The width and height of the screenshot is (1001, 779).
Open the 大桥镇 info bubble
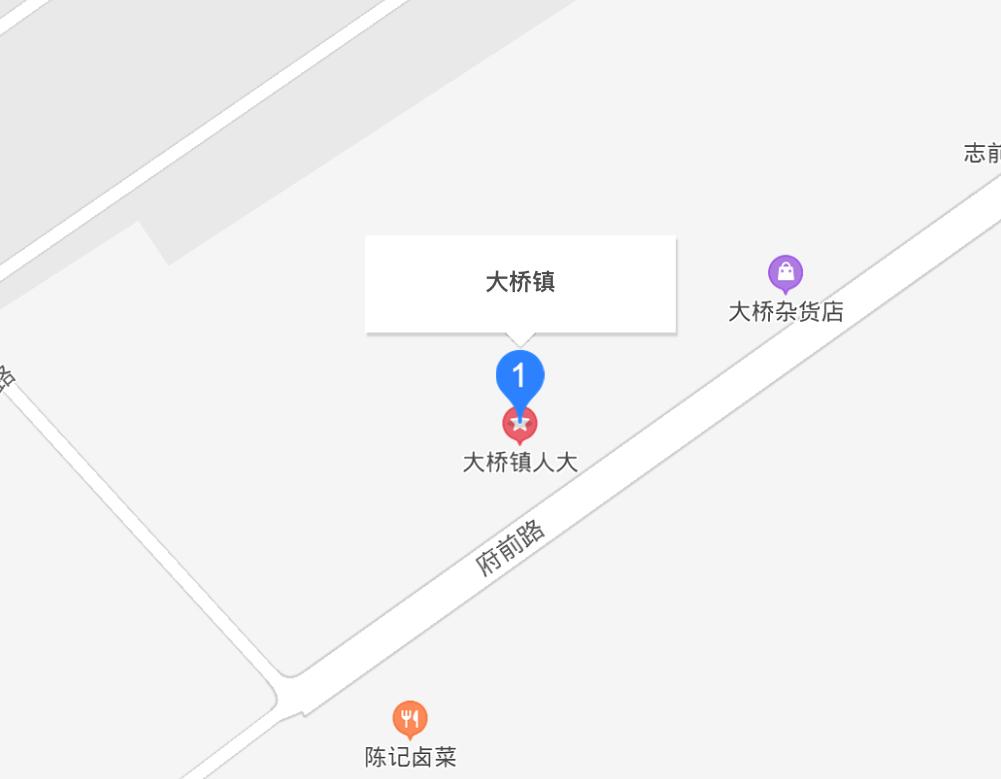click(520, 283)
